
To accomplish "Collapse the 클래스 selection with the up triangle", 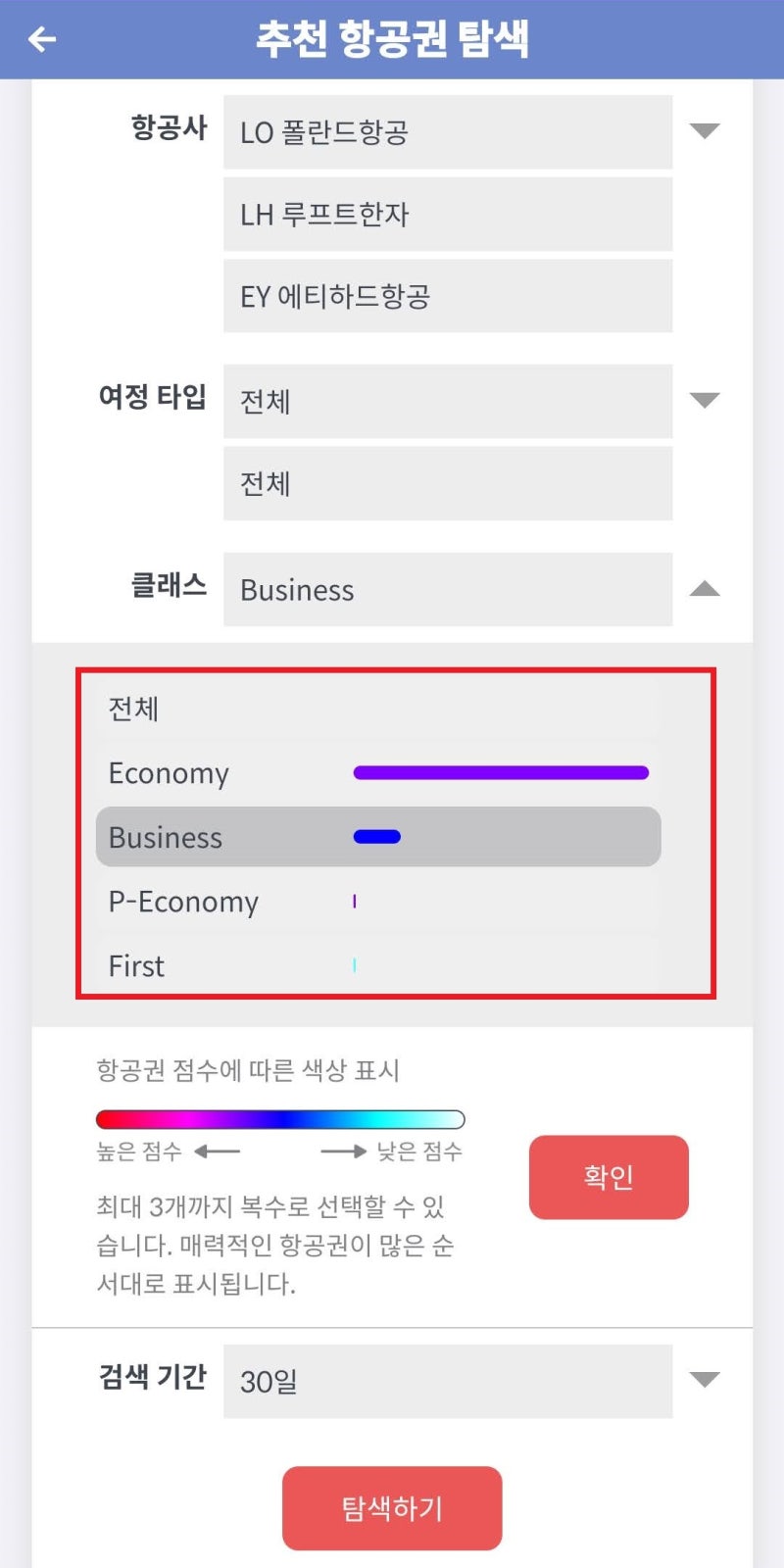I will (x=704, y=588).
